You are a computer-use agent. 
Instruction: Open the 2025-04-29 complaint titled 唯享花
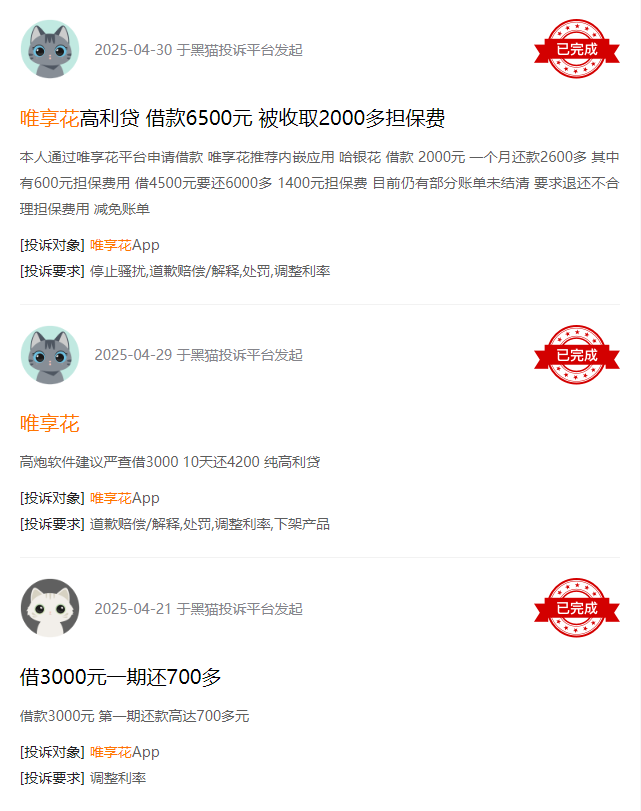pos(50,423)
